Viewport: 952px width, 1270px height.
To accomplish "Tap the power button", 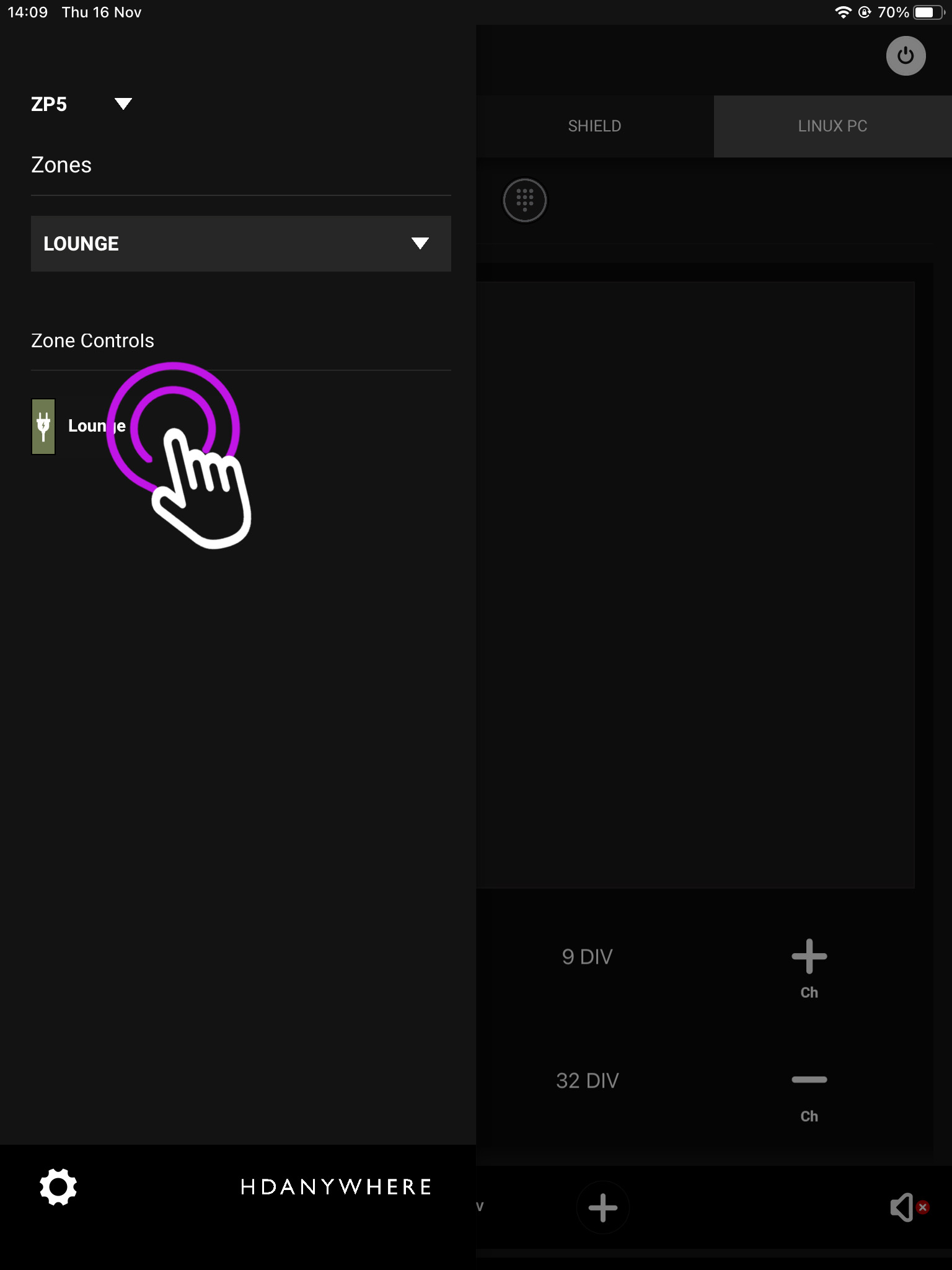I will [x=906, y=56].
